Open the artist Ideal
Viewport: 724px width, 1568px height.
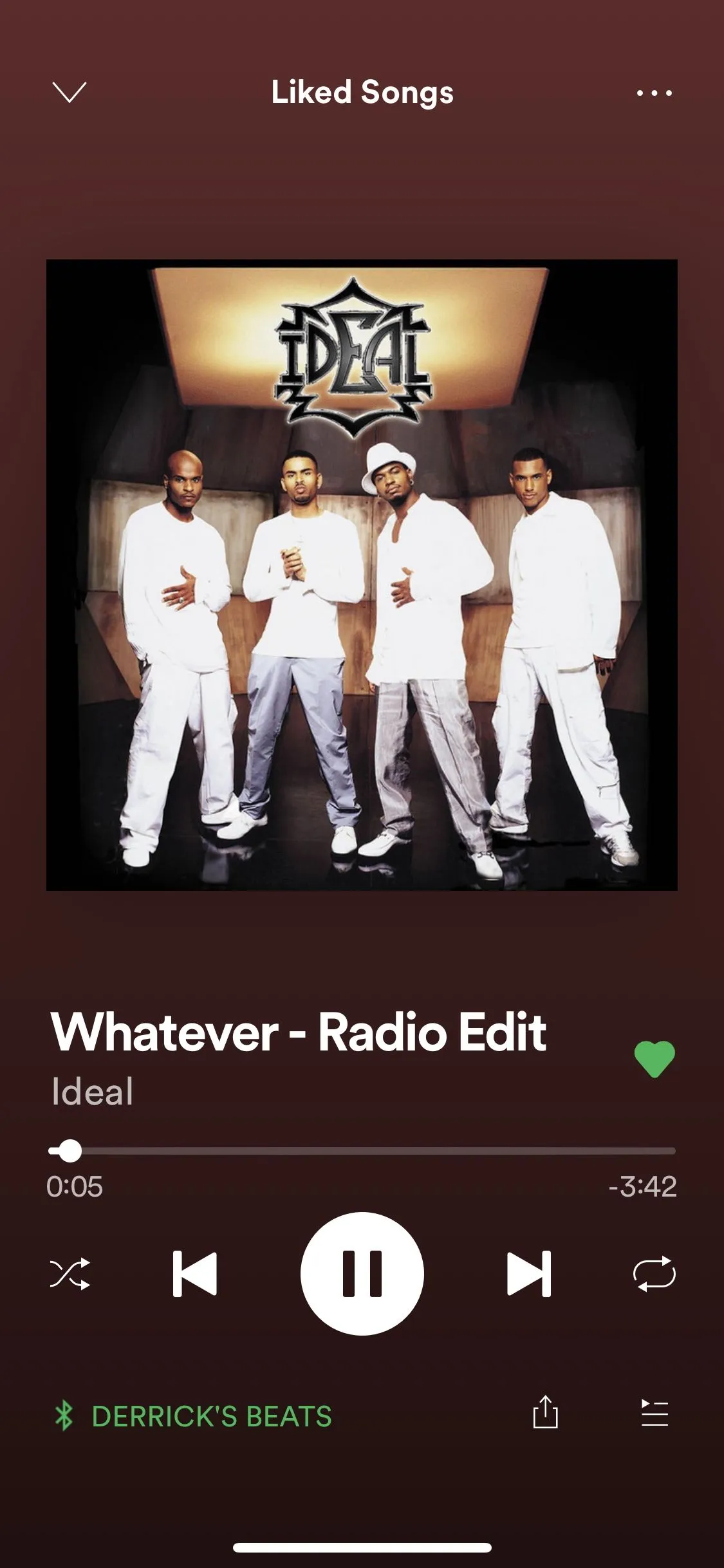tap(93, 1092)
